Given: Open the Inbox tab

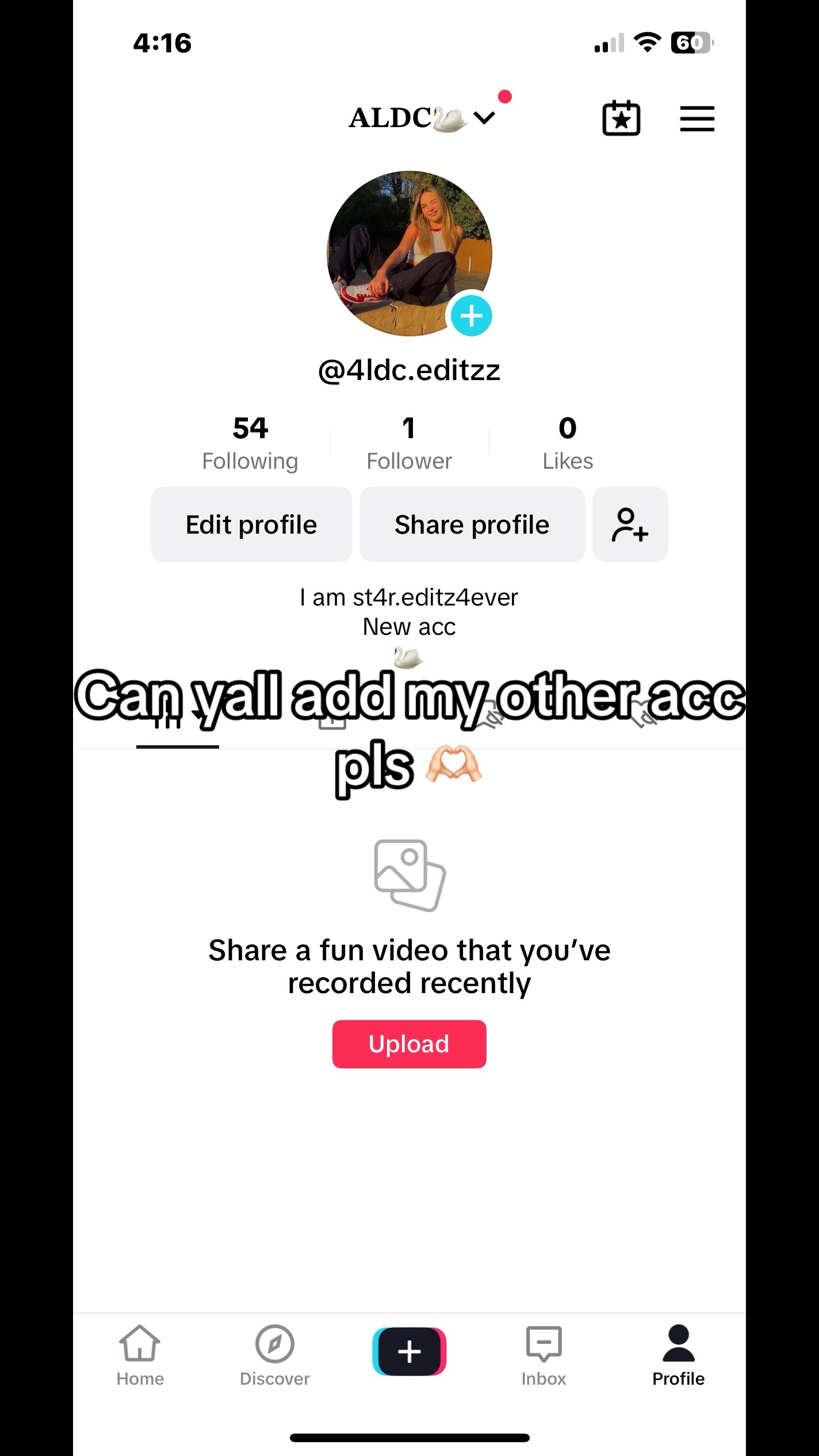Looking at the screenshot, I should coord(544,1355).
